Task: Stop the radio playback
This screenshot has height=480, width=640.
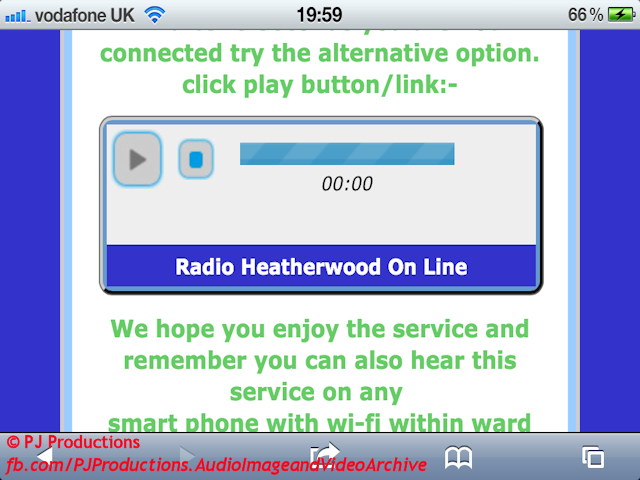Action: tap(196, 159)
